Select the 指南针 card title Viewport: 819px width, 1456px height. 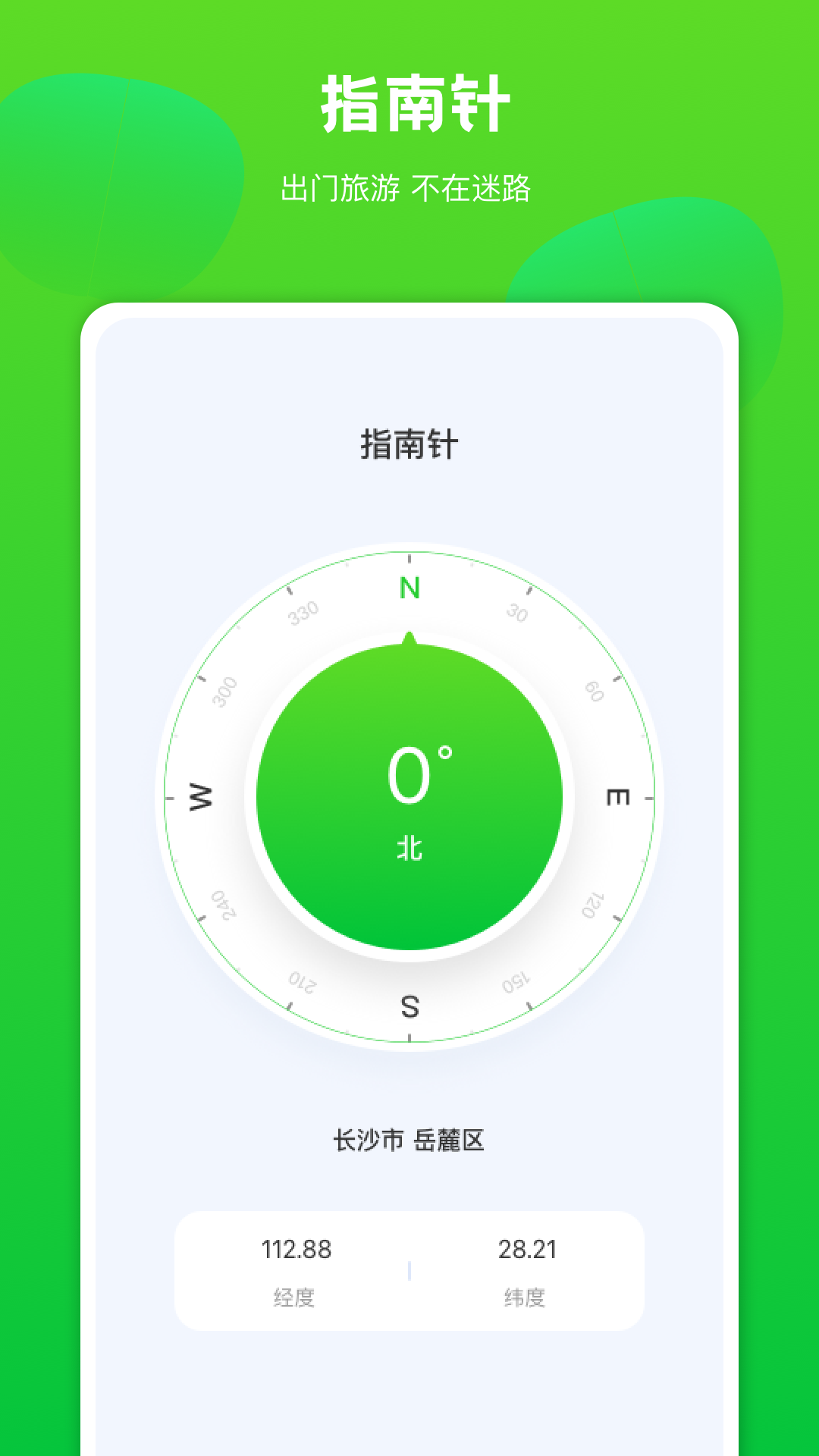(409, 445)
